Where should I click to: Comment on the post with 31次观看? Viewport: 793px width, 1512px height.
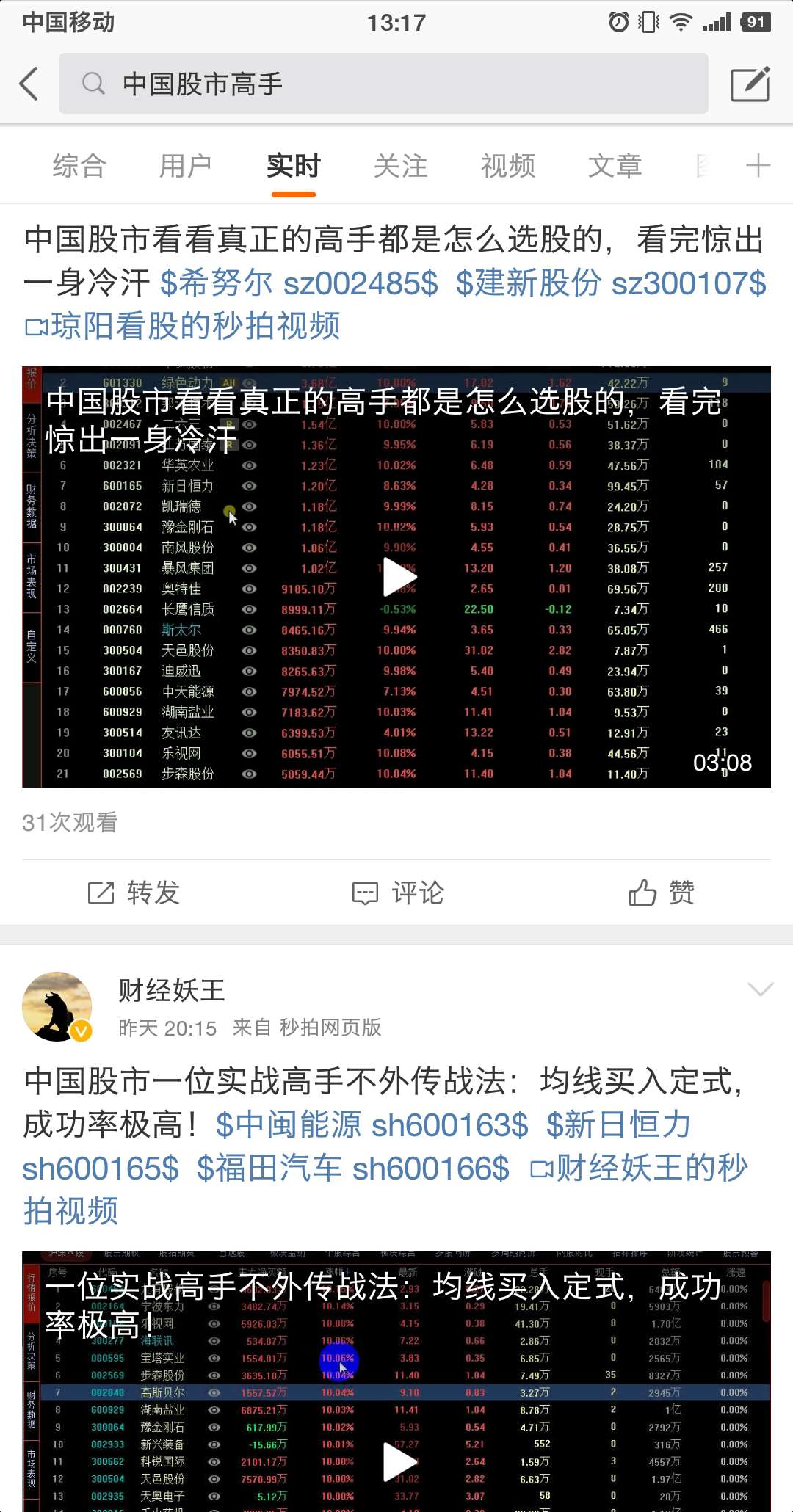click(398, 893)
